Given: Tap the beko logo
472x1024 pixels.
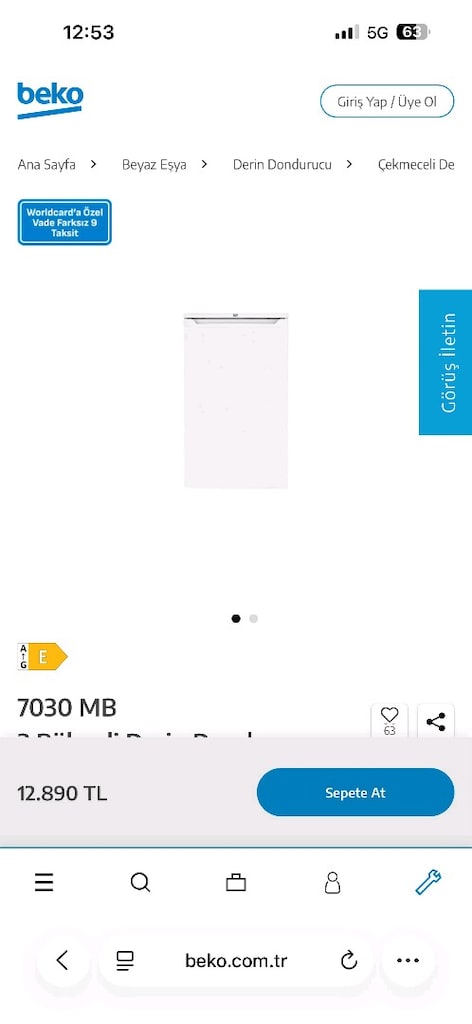Looking at the screenshot, I should (50, 100).
